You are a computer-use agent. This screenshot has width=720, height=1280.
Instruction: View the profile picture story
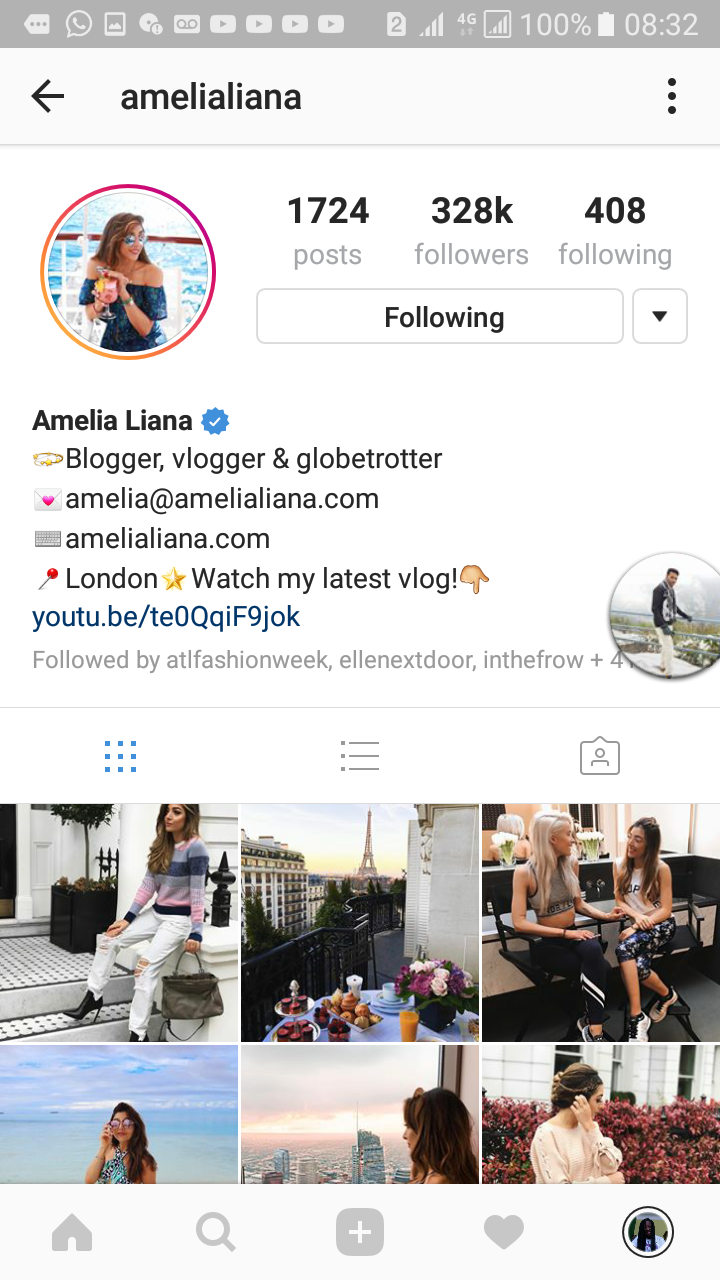pyautogui.click(x=128, y=272)
